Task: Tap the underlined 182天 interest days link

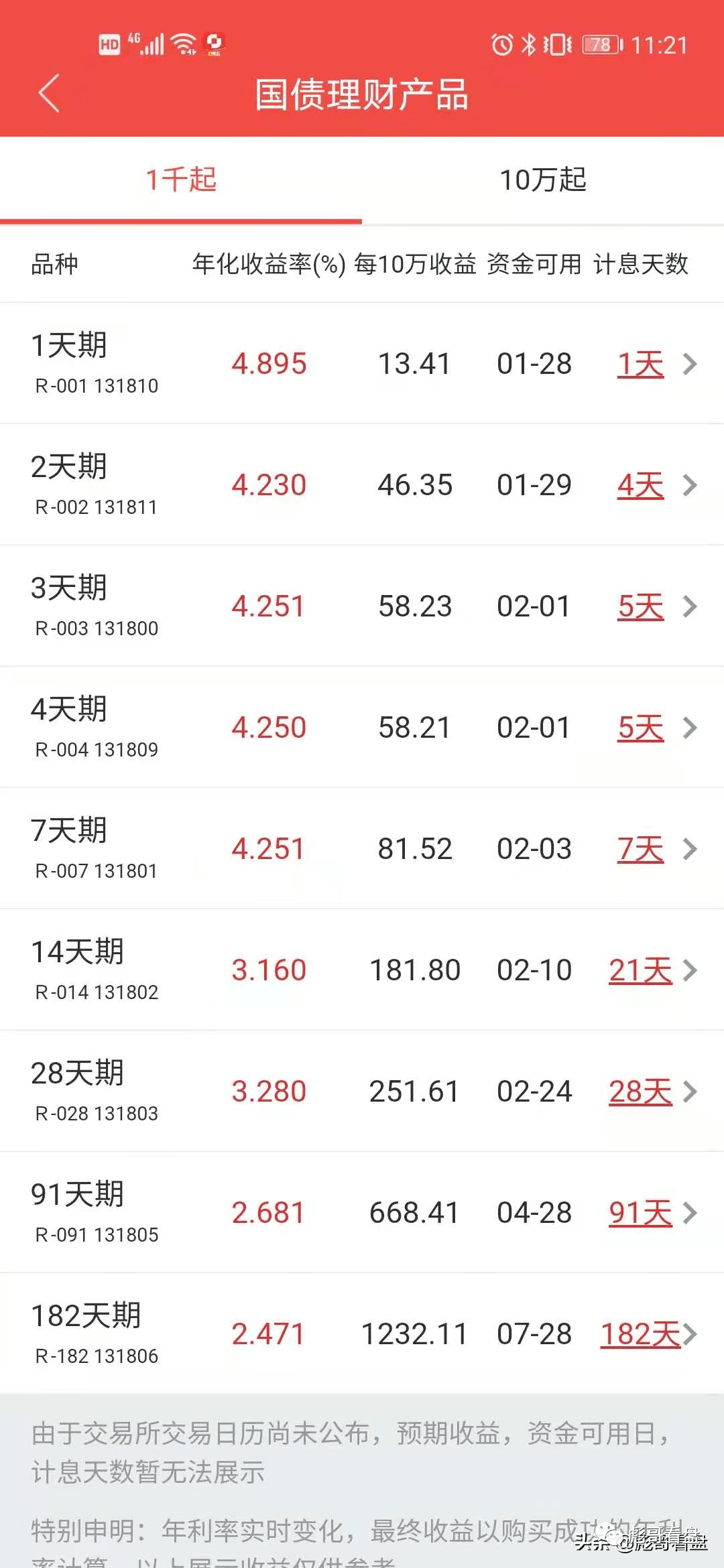Action: click(640, 1334)
